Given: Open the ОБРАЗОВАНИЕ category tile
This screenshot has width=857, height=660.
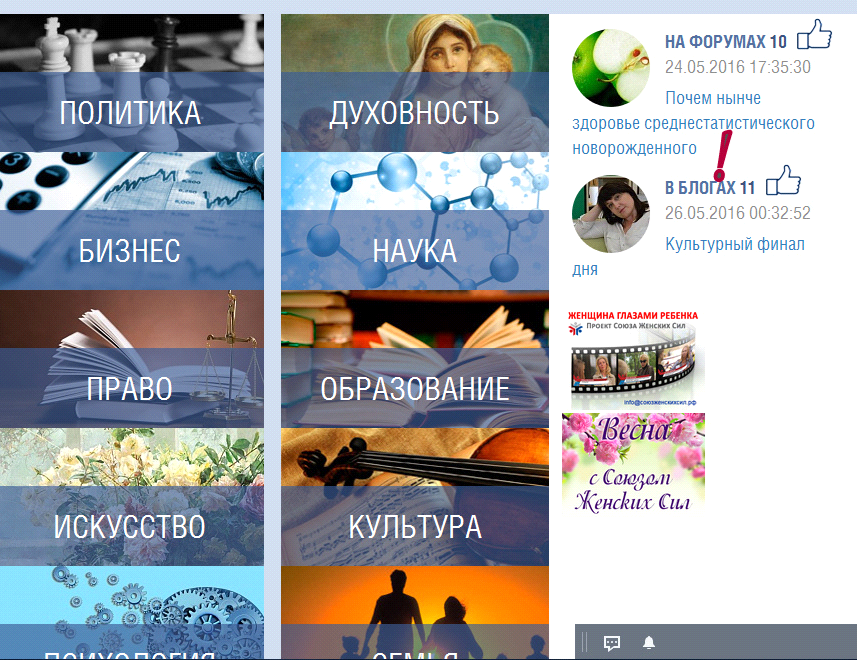Looking at the screenshot, I should (x=414, y=388).
